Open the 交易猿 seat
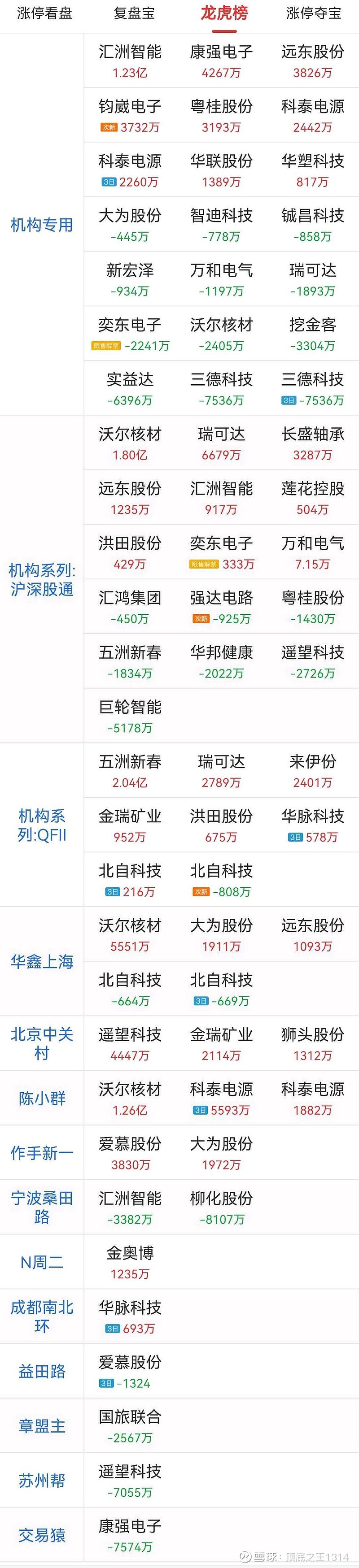 (41, 1535)
